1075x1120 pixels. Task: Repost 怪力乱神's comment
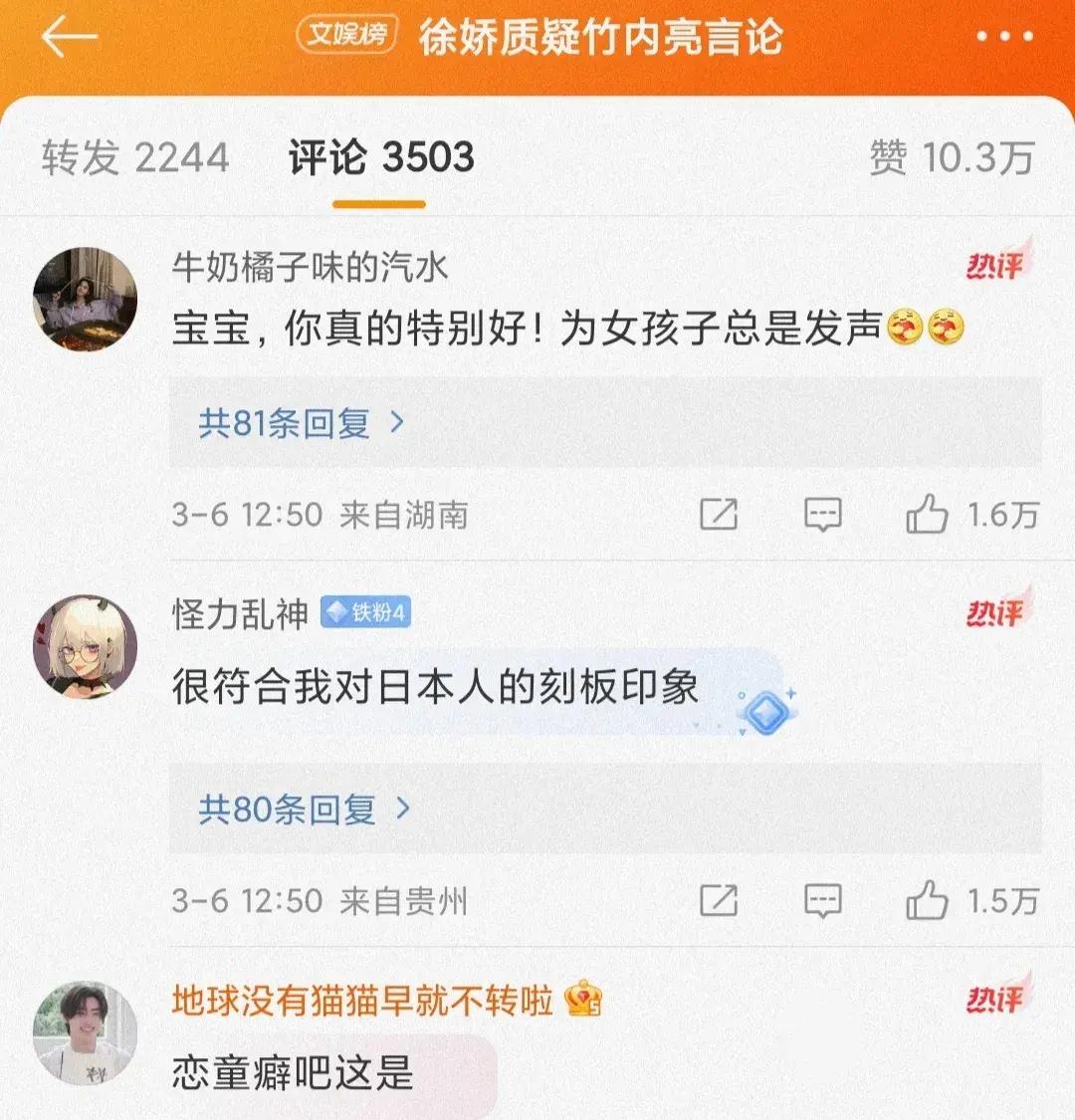point(719,901)
